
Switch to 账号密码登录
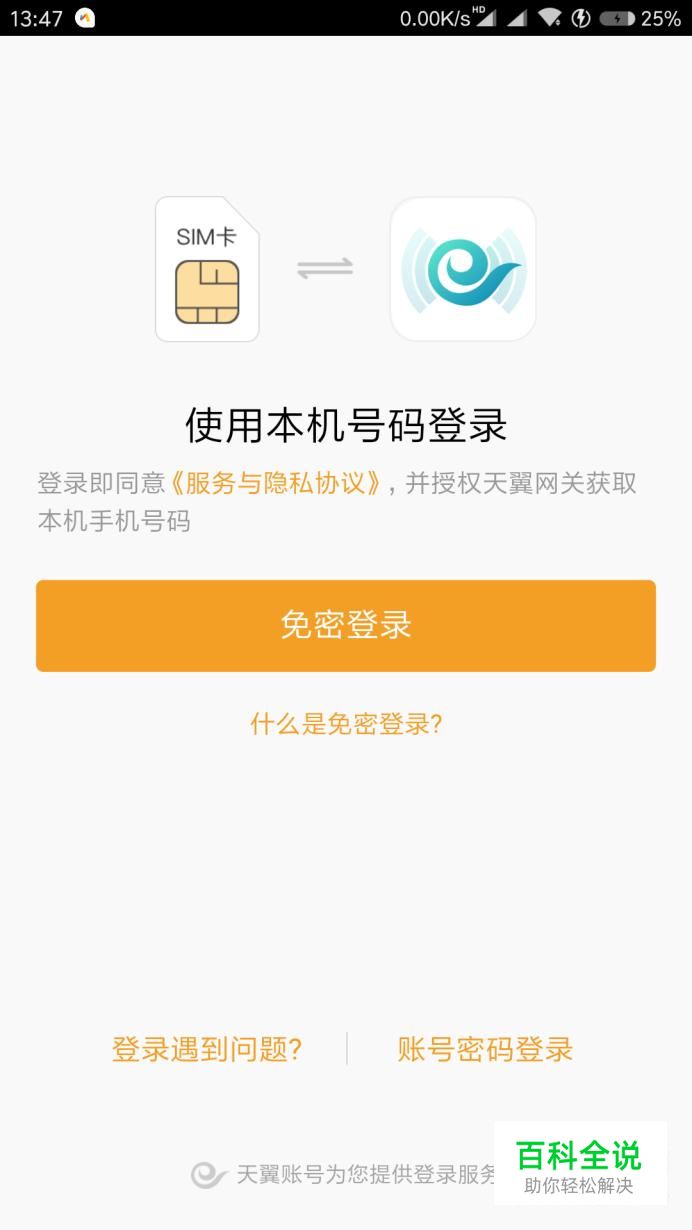485,1049
